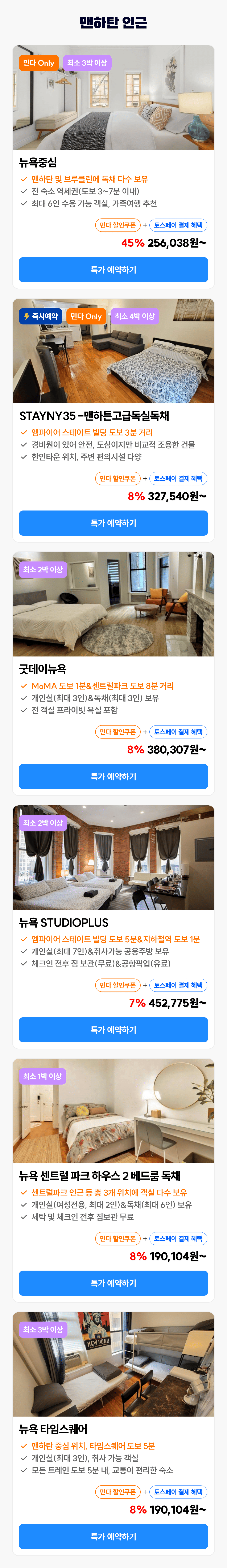The height and width of the screenshot is (1568, 227).
Task: Reserve the 굿데이뉴욕 special price
Action: [x=113, y=776]
